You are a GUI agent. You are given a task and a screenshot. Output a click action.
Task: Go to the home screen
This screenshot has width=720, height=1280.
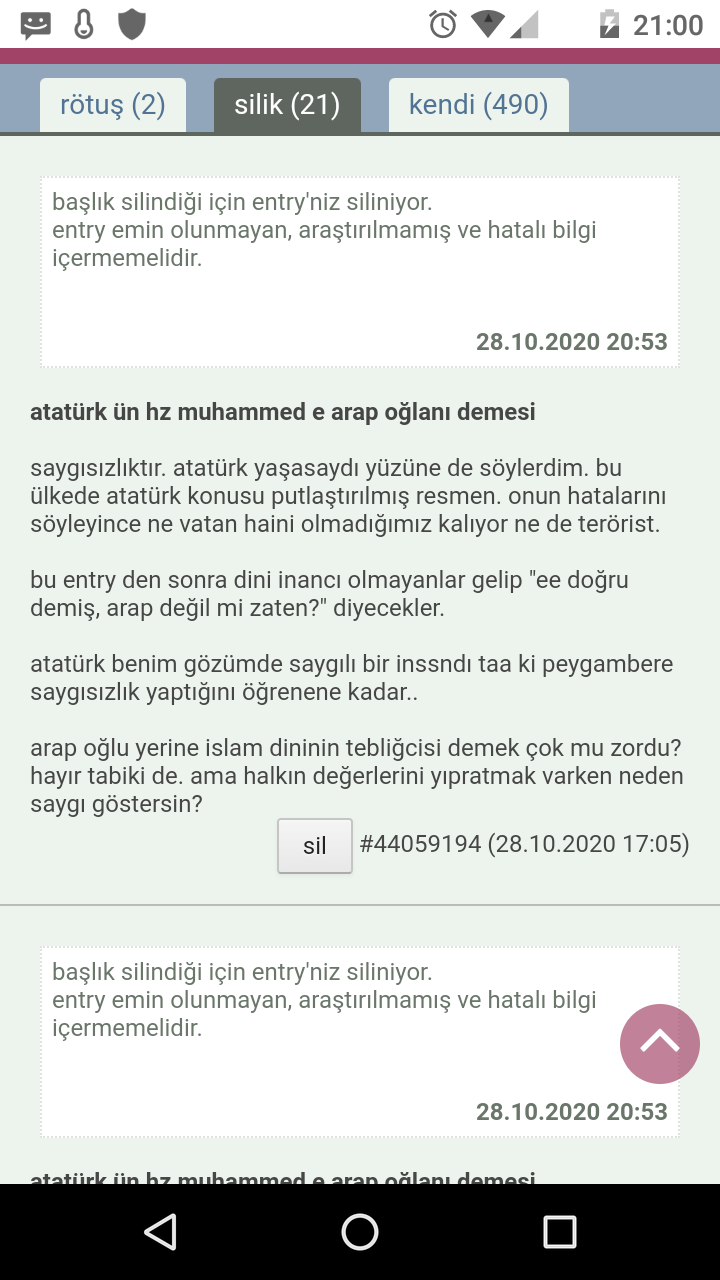[360, 1232]
